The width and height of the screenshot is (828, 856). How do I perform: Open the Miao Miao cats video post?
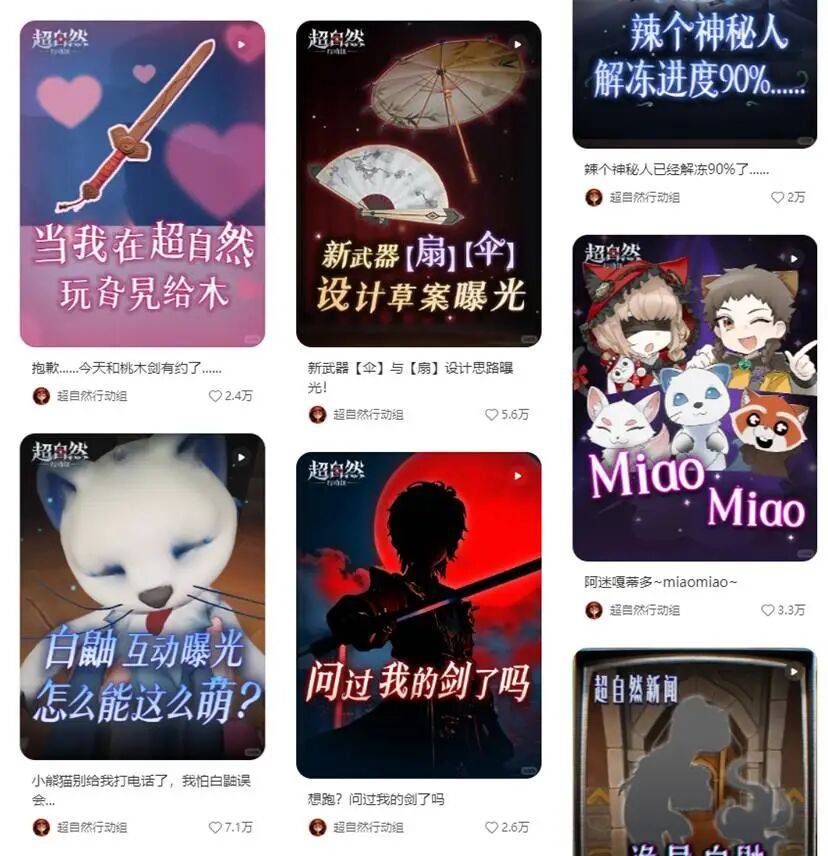694,398
